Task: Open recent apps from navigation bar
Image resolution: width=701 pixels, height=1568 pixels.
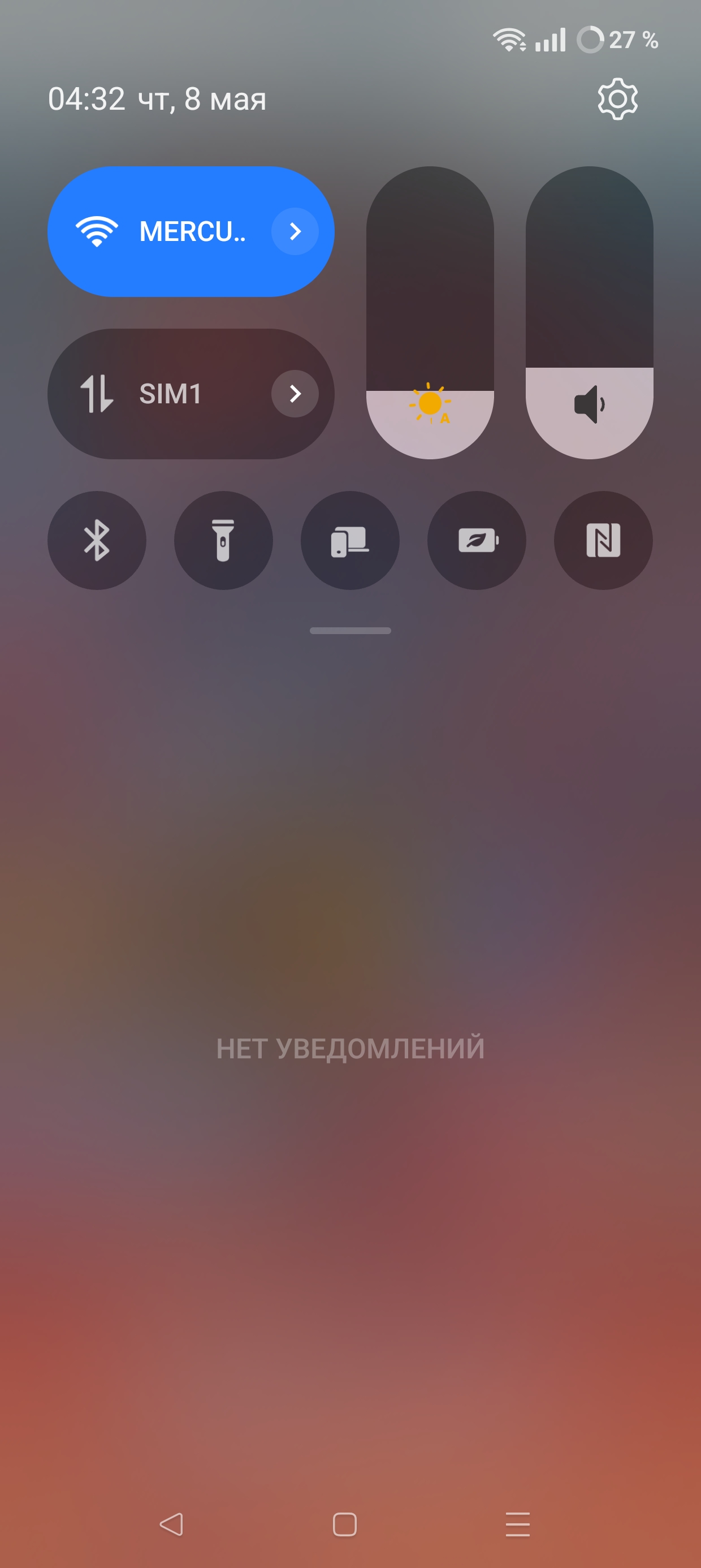Action: tap(517, 1524)
